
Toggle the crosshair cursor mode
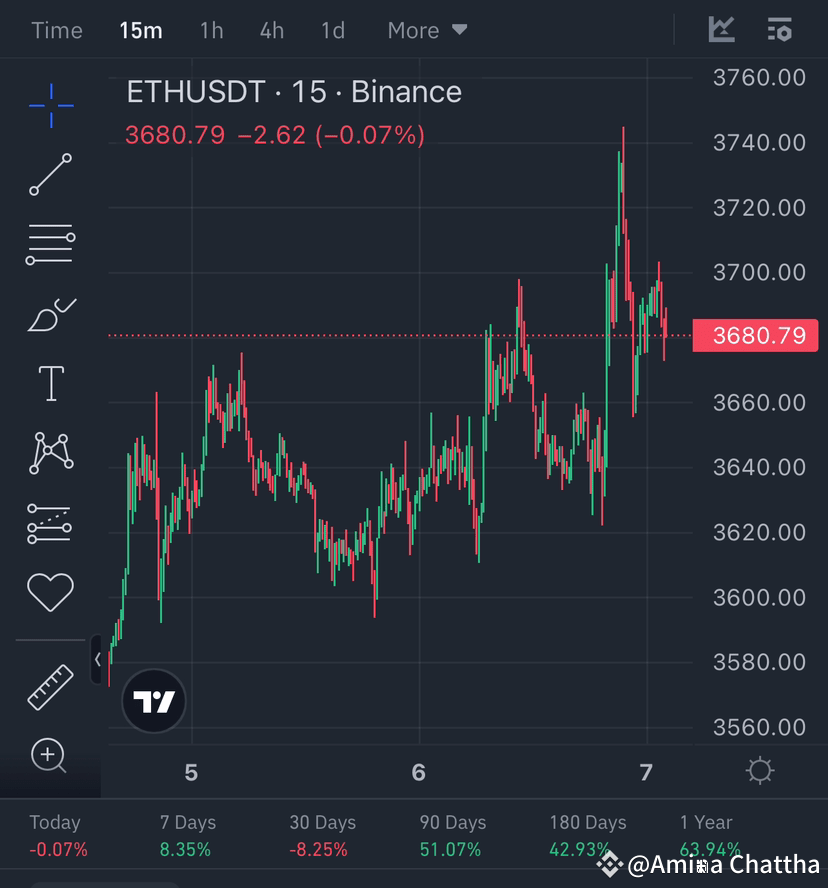coord(51,106)
